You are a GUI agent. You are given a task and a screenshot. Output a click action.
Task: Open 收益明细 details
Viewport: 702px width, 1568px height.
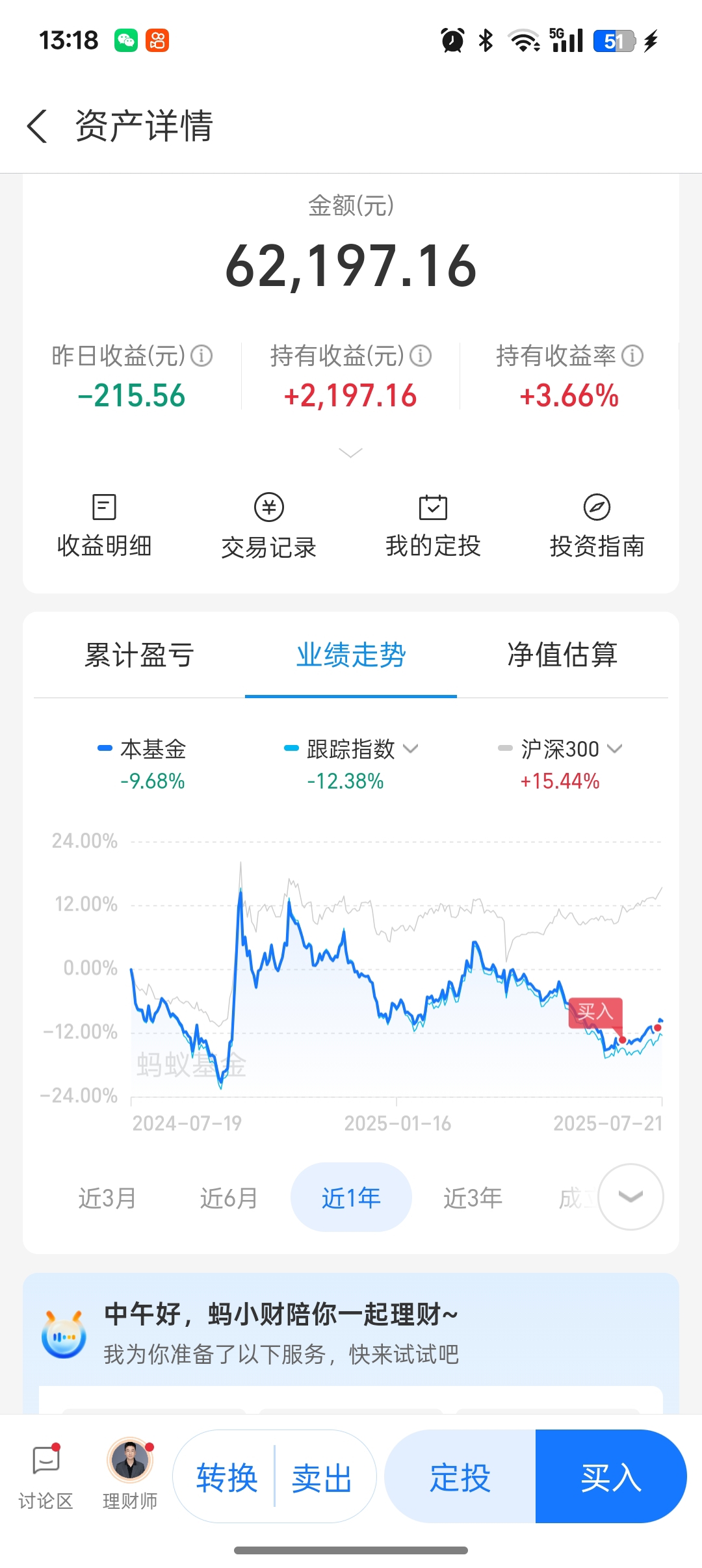pos(105,527)
